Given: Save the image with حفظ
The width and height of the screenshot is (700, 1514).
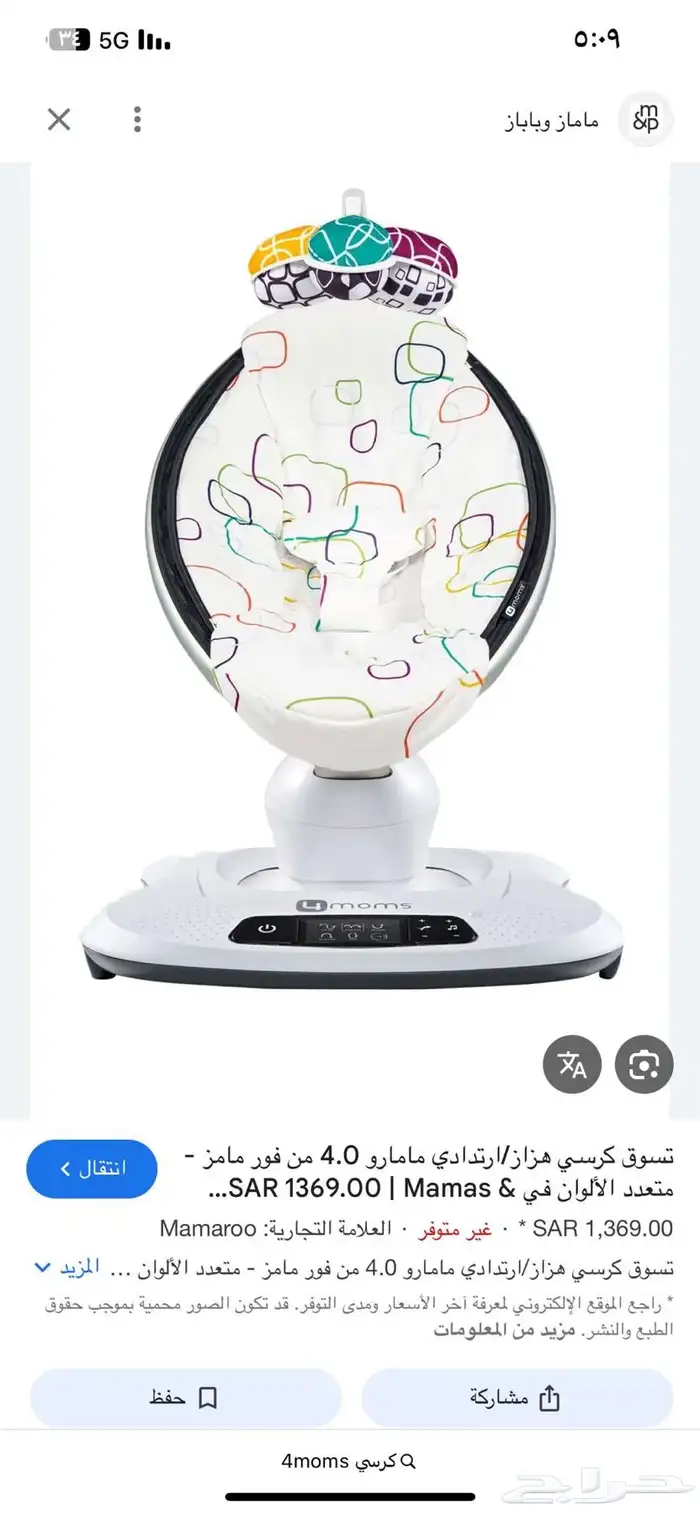Looking at the screenshot, I should [185, 1398].
